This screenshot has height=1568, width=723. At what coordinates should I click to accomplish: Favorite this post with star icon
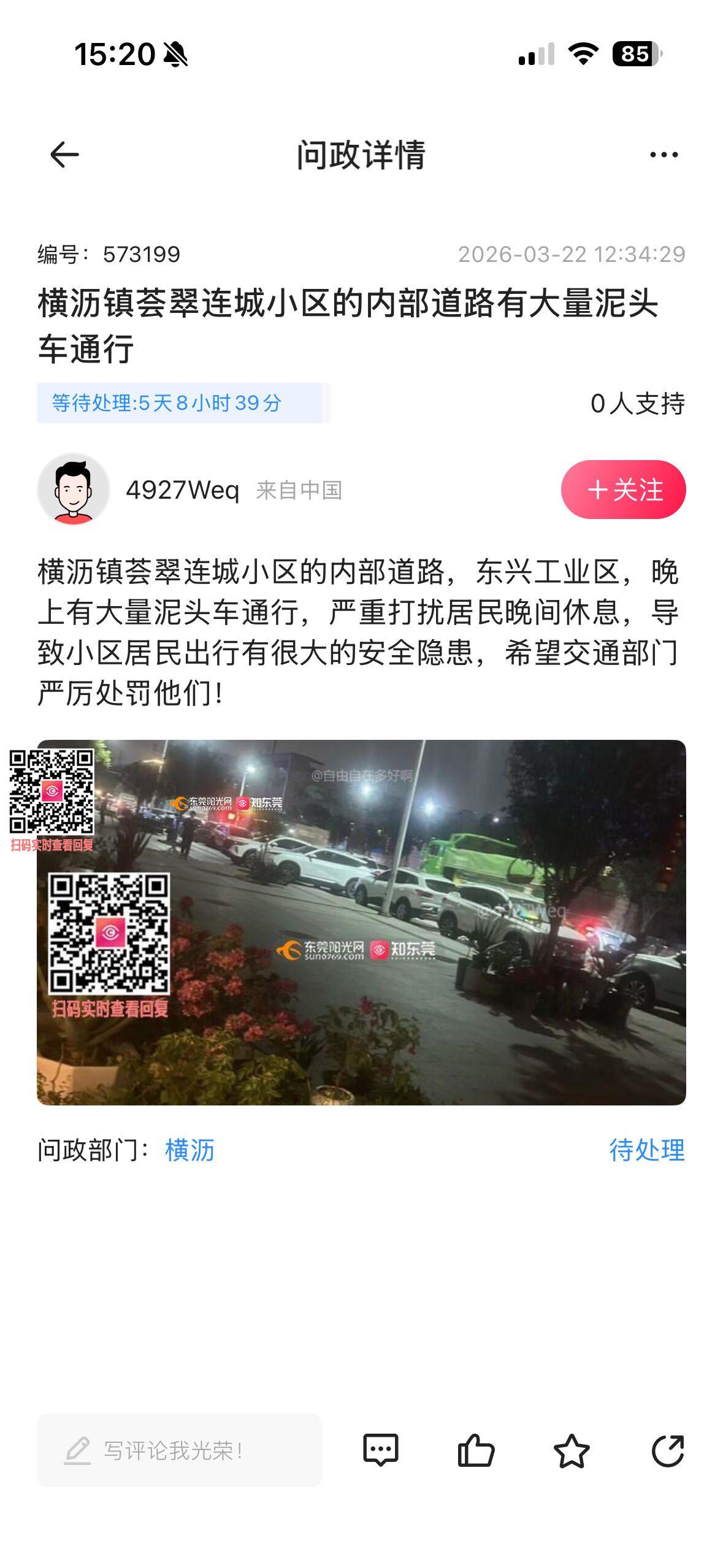(572, 1450)
